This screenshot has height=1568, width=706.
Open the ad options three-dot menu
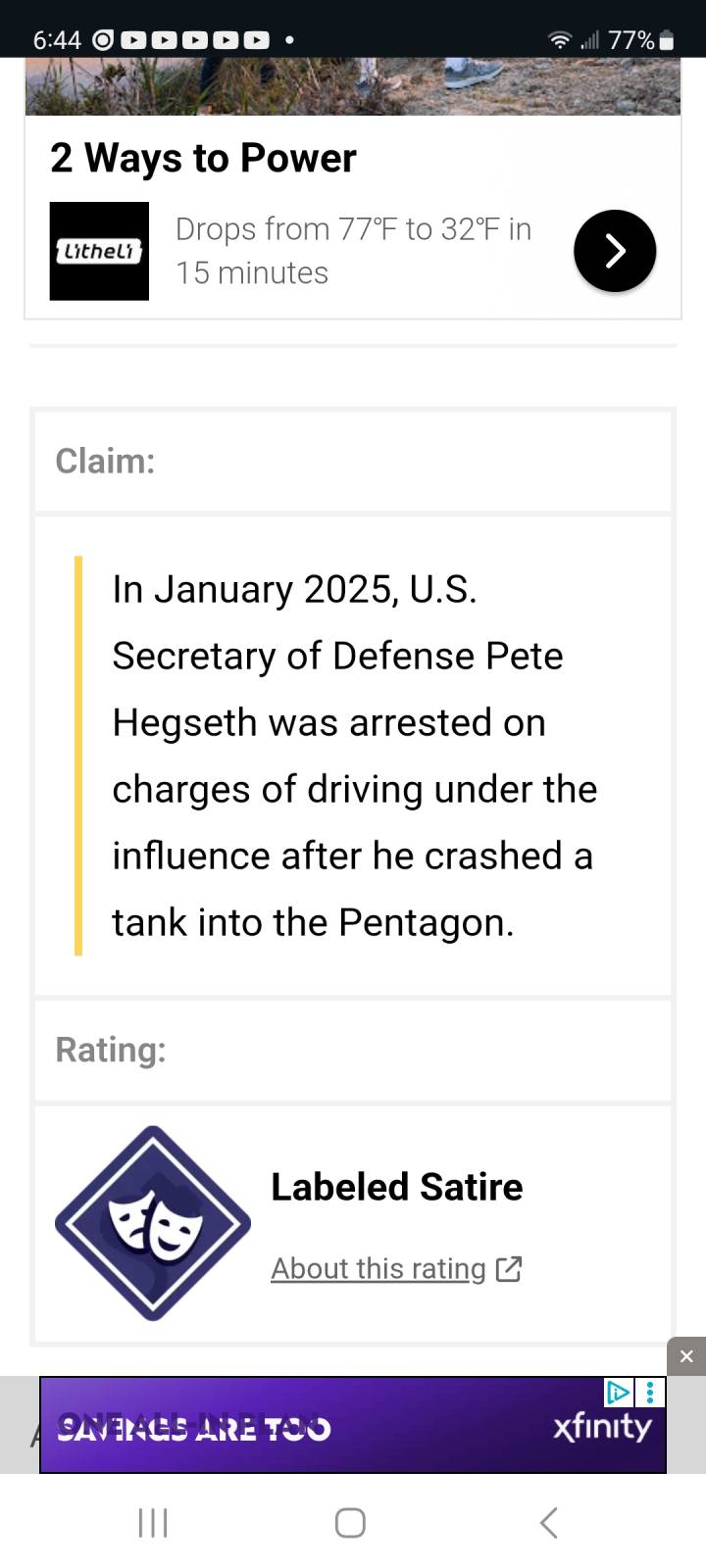tap(650, 1392)
